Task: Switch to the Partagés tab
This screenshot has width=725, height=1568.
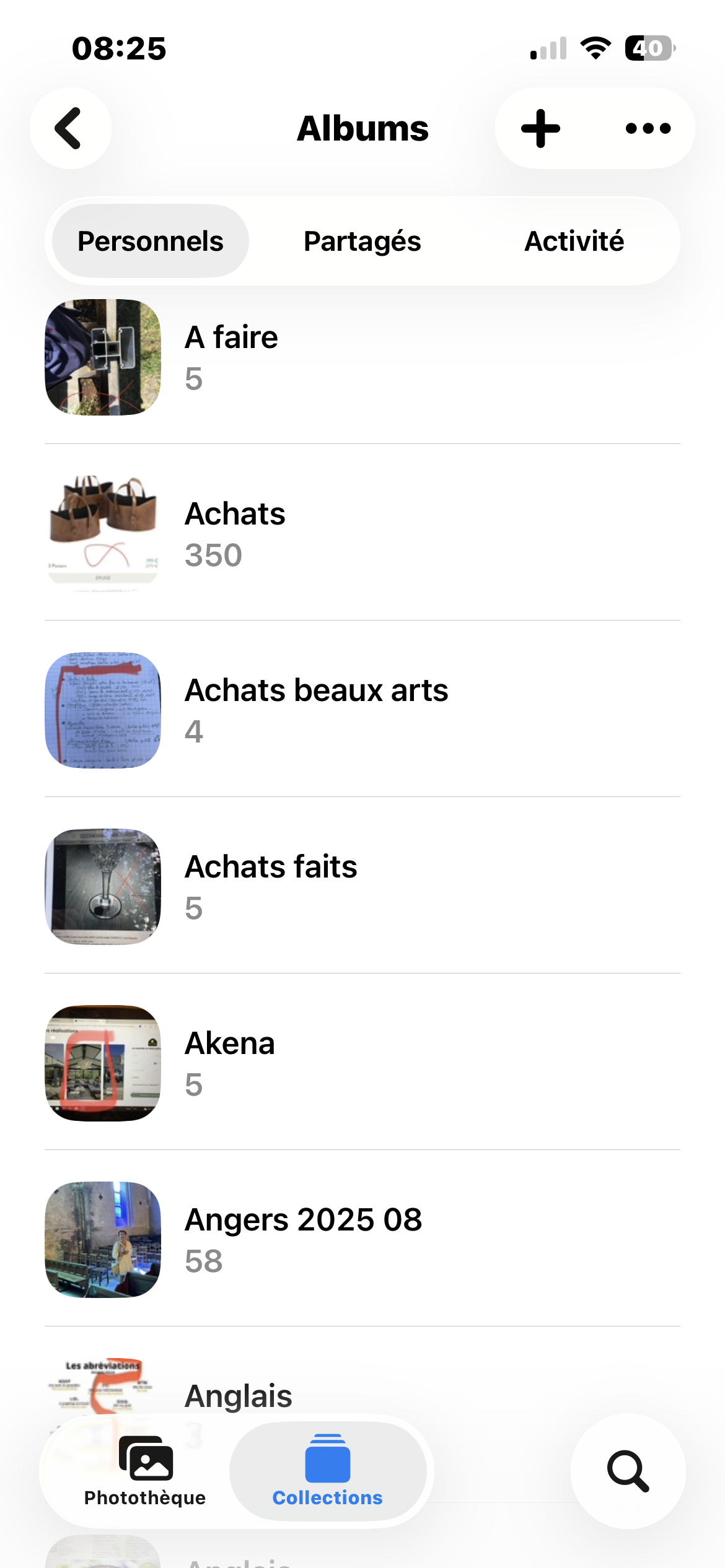Action: [362, 241]
